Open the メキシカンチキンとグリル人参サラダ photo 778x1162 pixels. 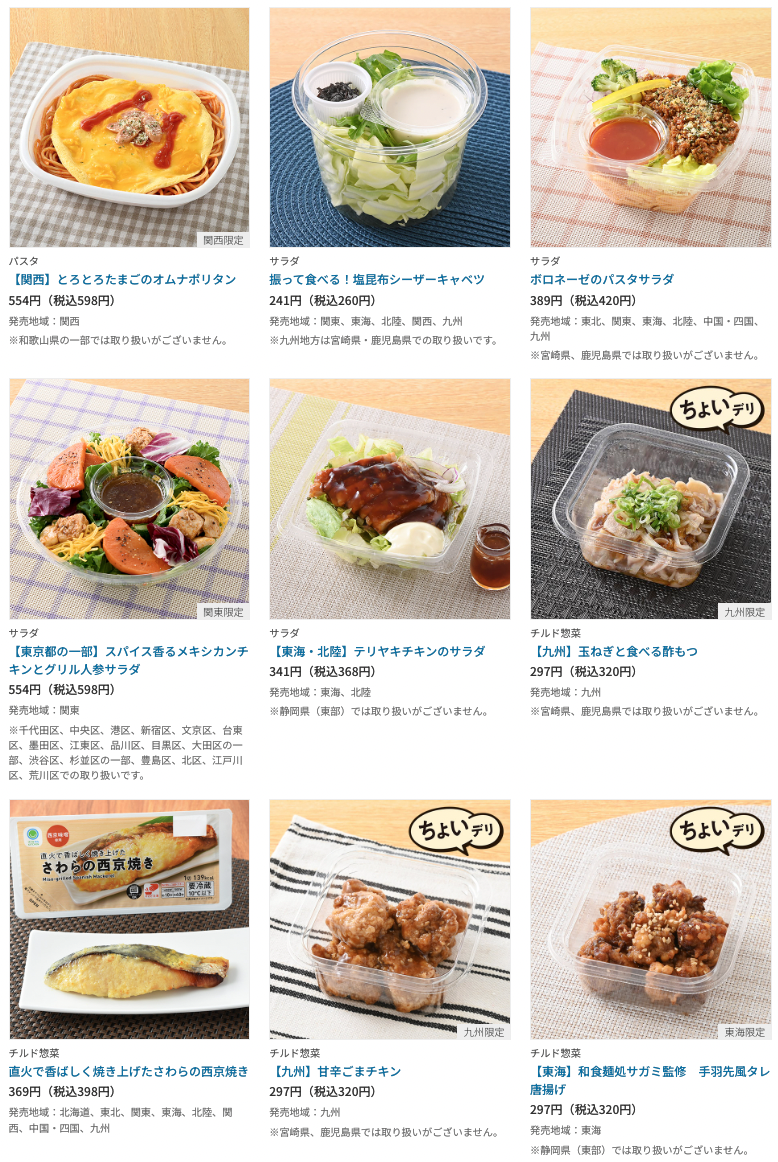pyautogui.click(x=129, y=499)
